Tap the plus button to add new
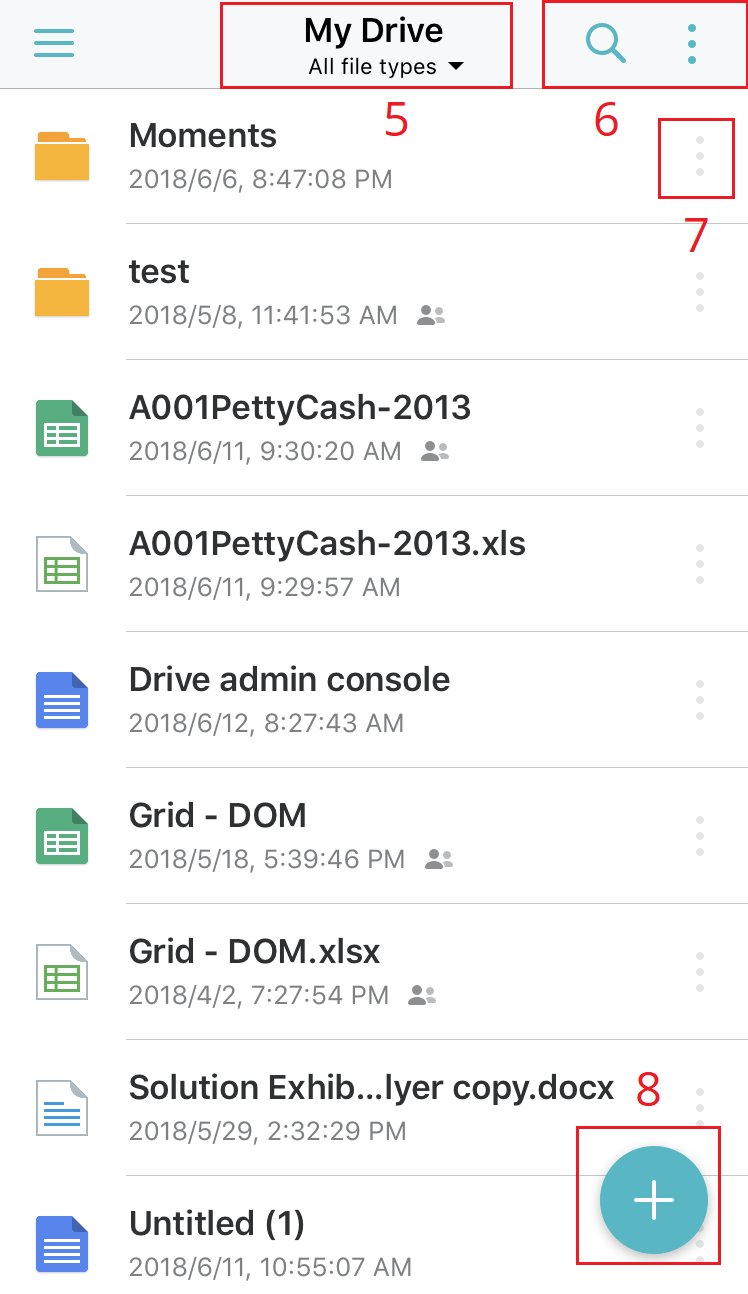Image resolution: width=748 pixels, height=1294 pixels. [653, 1199]
